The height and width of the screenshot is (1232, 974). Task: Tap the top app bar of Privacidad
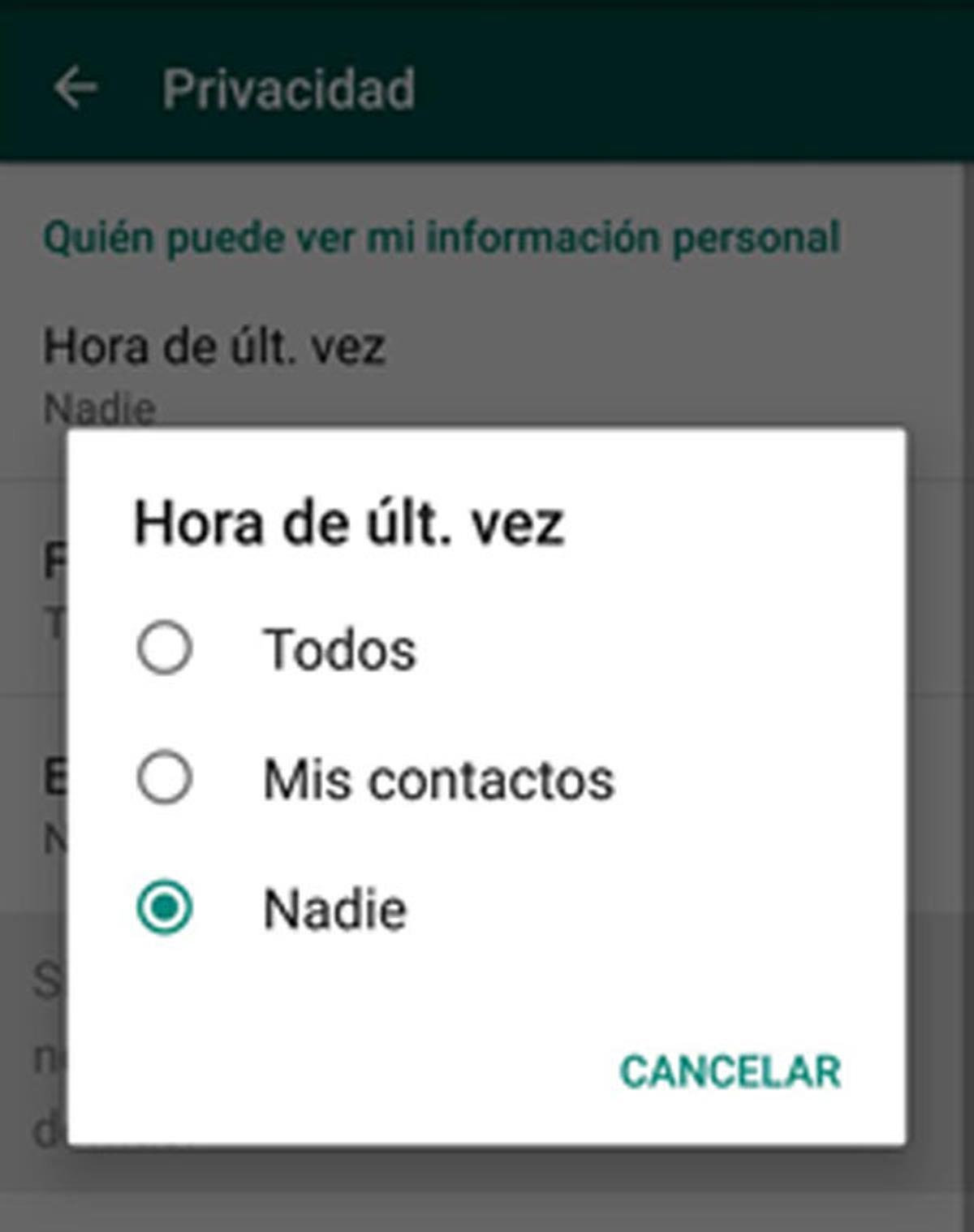(487, 88)
